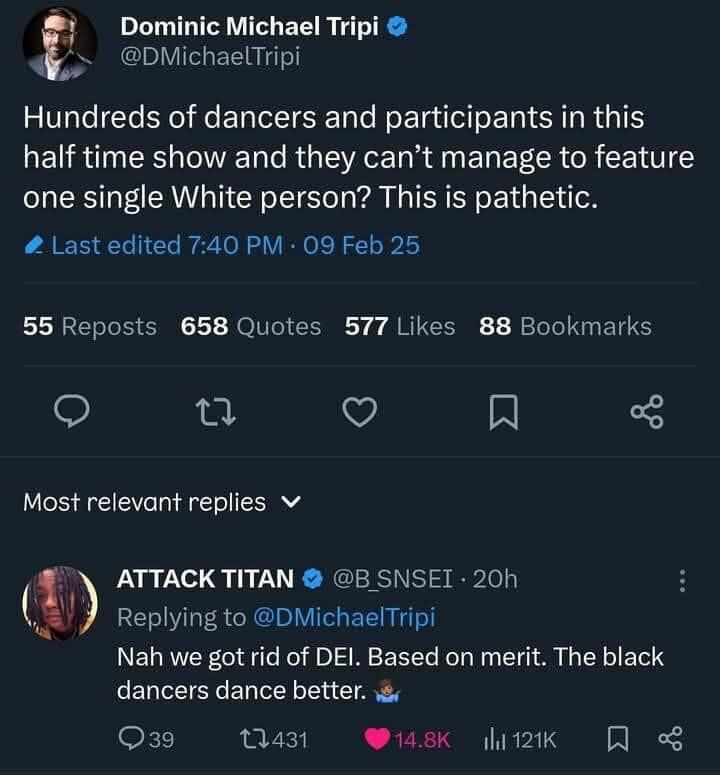View the 577 Likes list
This screenshot has width=720, height=775.
399,326
